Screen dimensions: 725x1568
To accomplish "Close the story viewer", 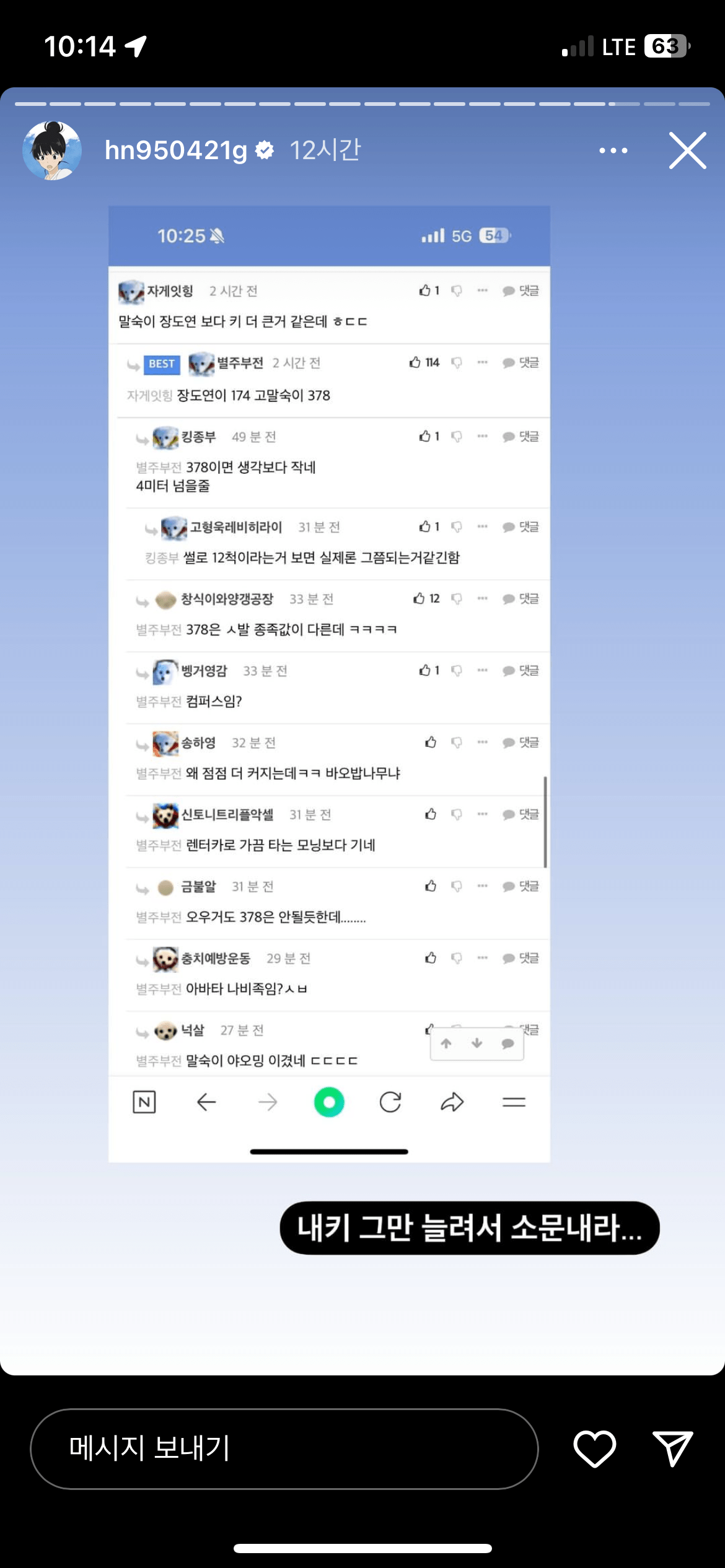I will tap(687, 150).
